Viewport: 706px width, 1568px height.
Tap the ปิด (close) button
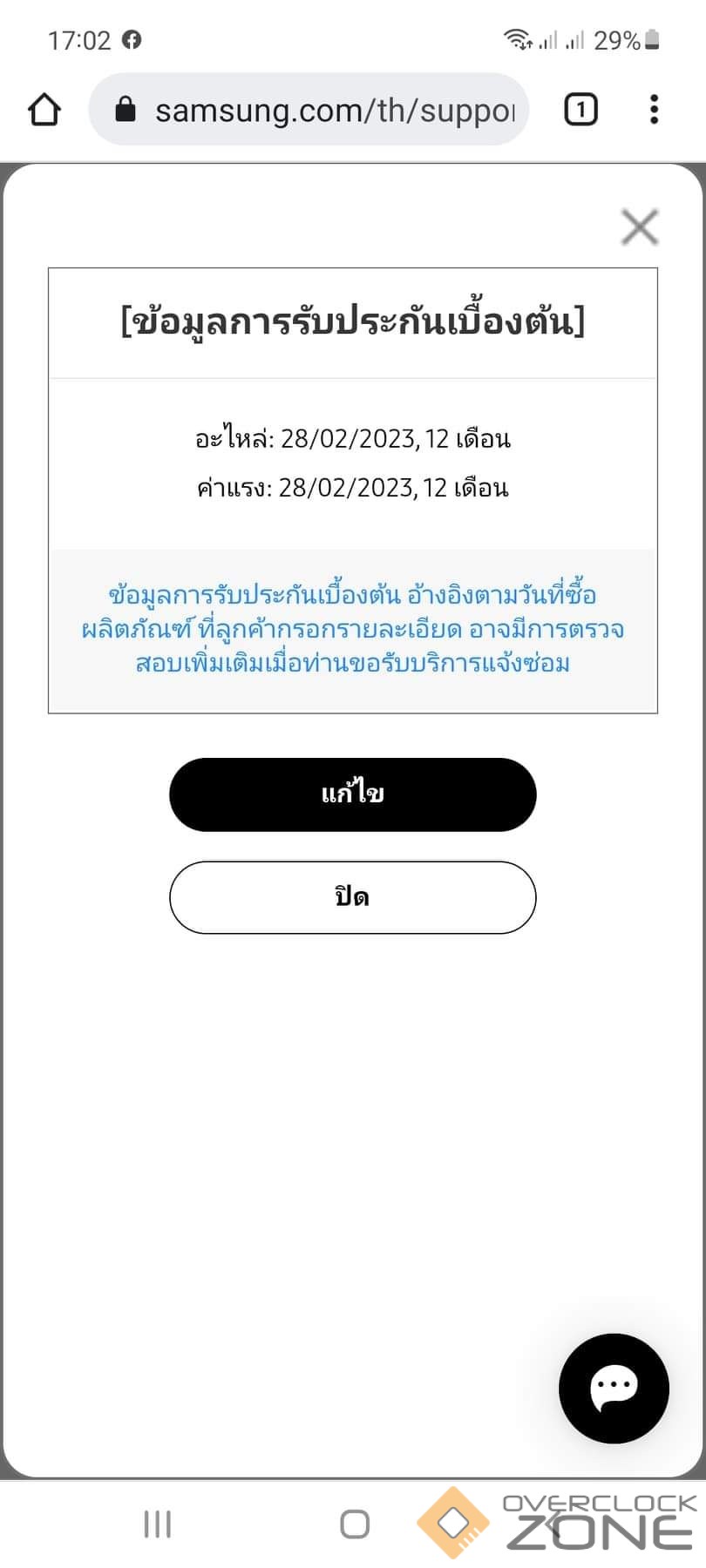pos(352,897)
